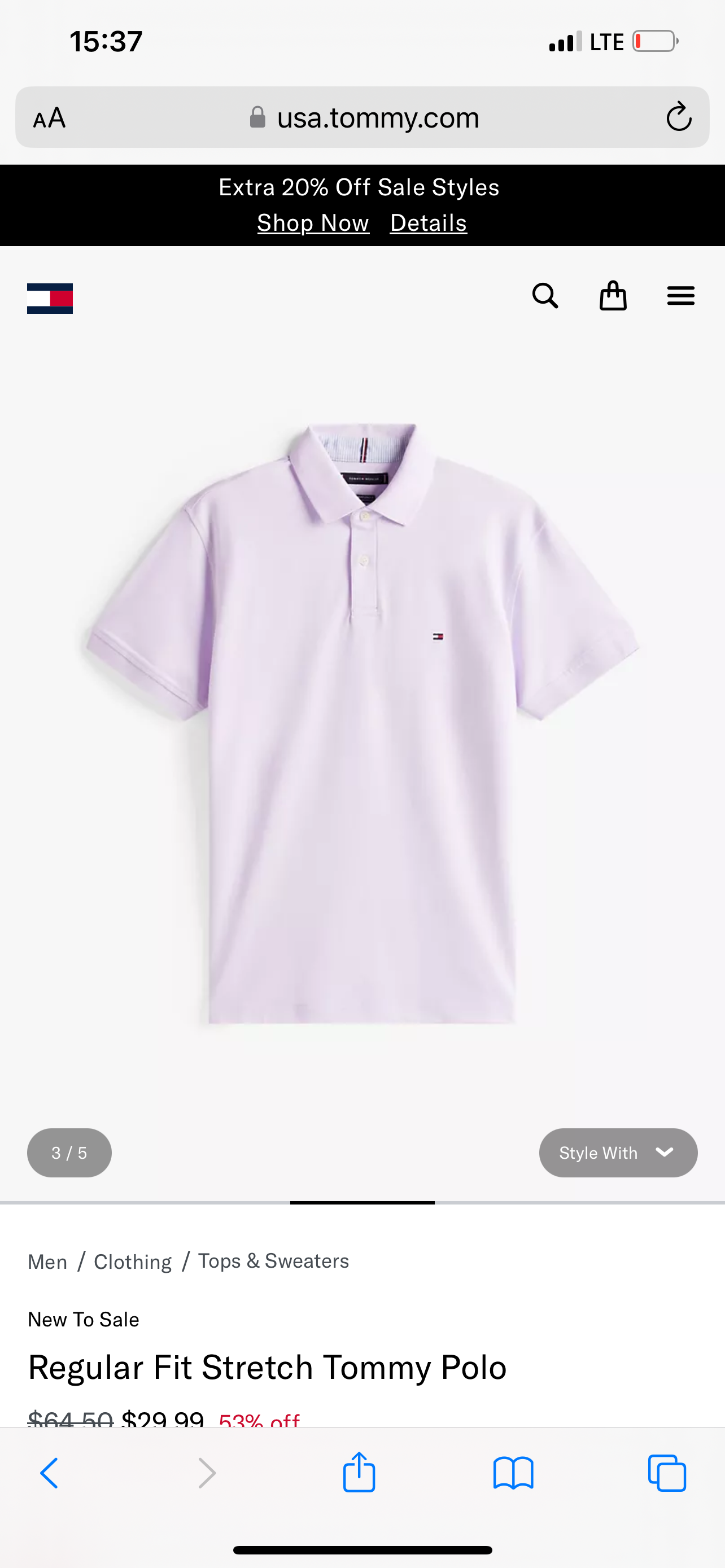Open the AA reader options
Image resolution: width=725 pixels, height=1568 pixels.
pos(49,117)
